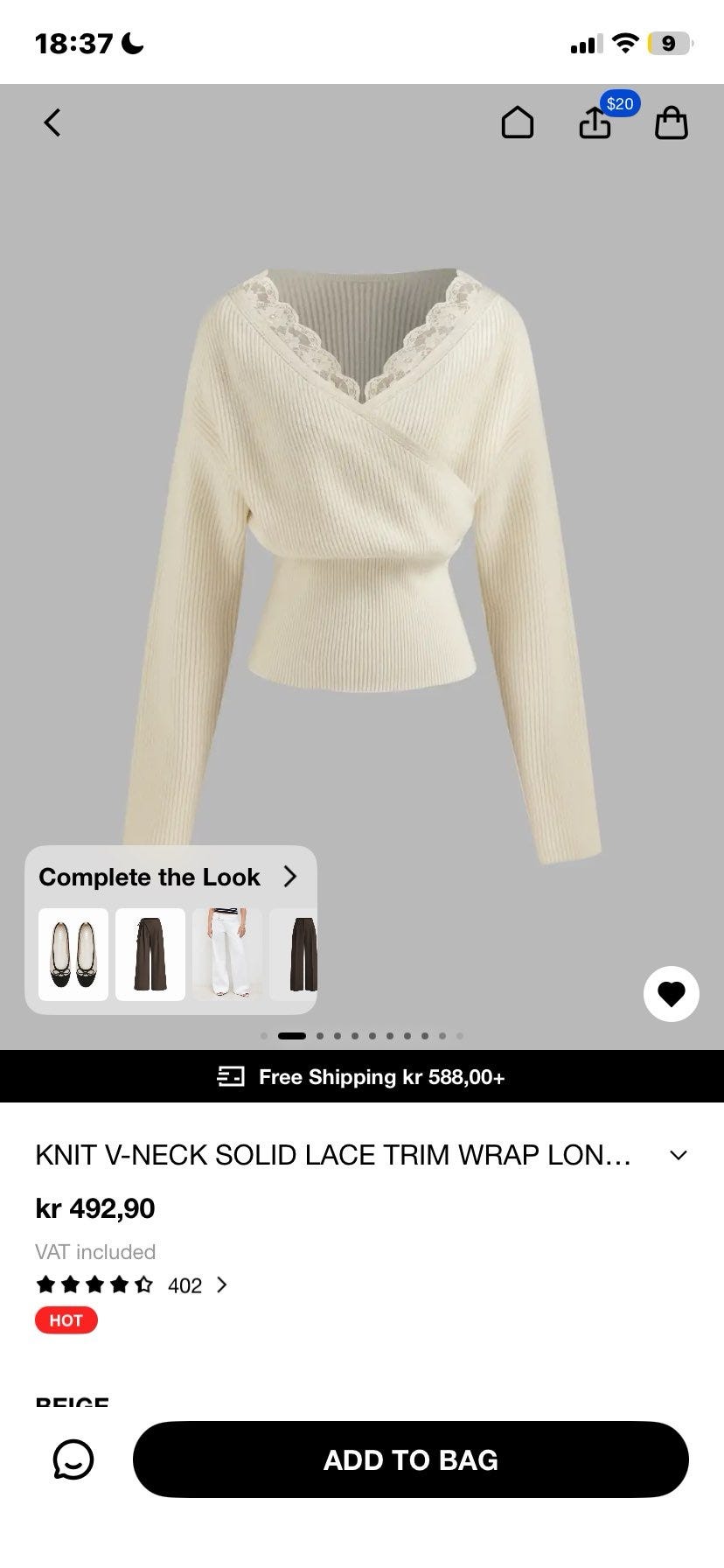The image size is (724, 1568).
Task: Toggle the heart wishlist button
Action: 672,994
